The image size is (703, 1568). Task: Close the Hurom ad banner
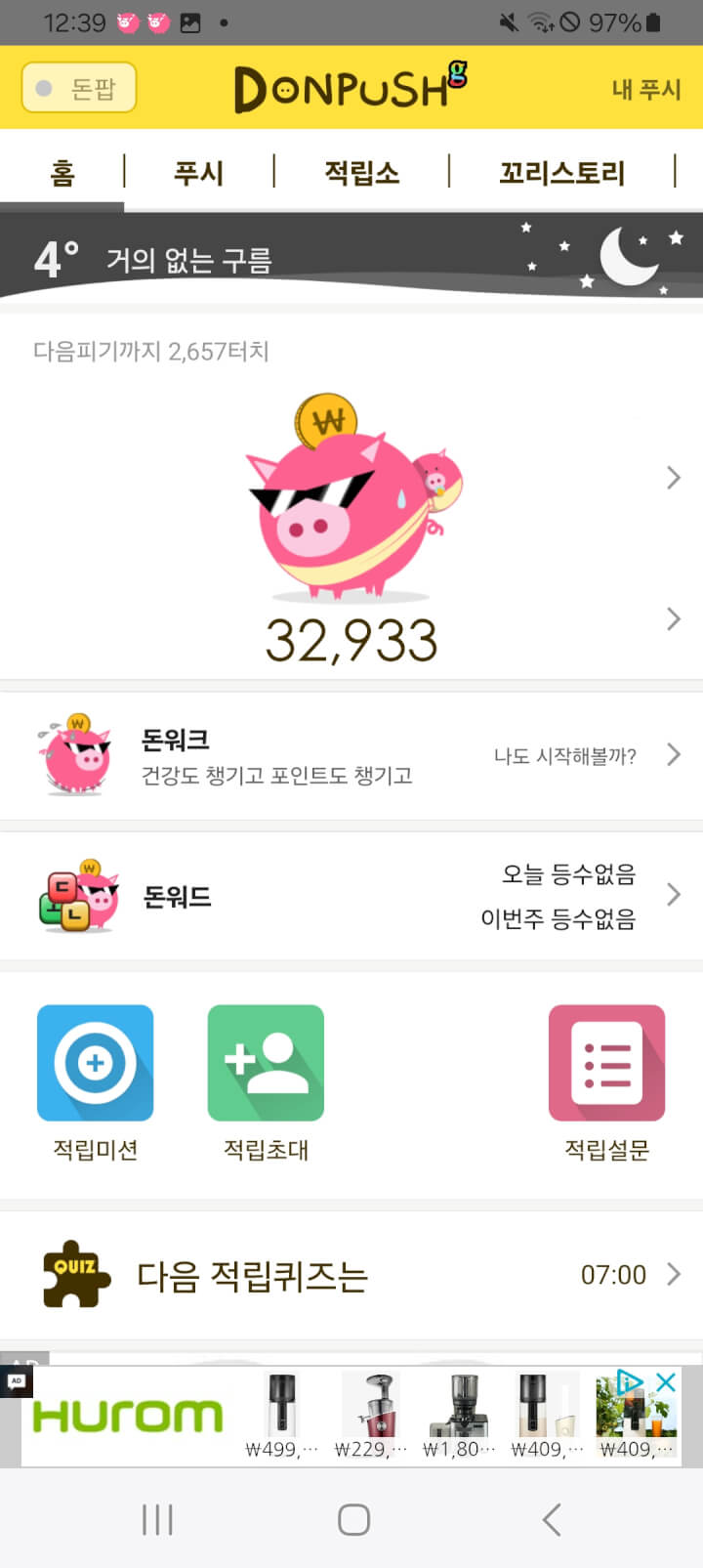point(666,1382)
